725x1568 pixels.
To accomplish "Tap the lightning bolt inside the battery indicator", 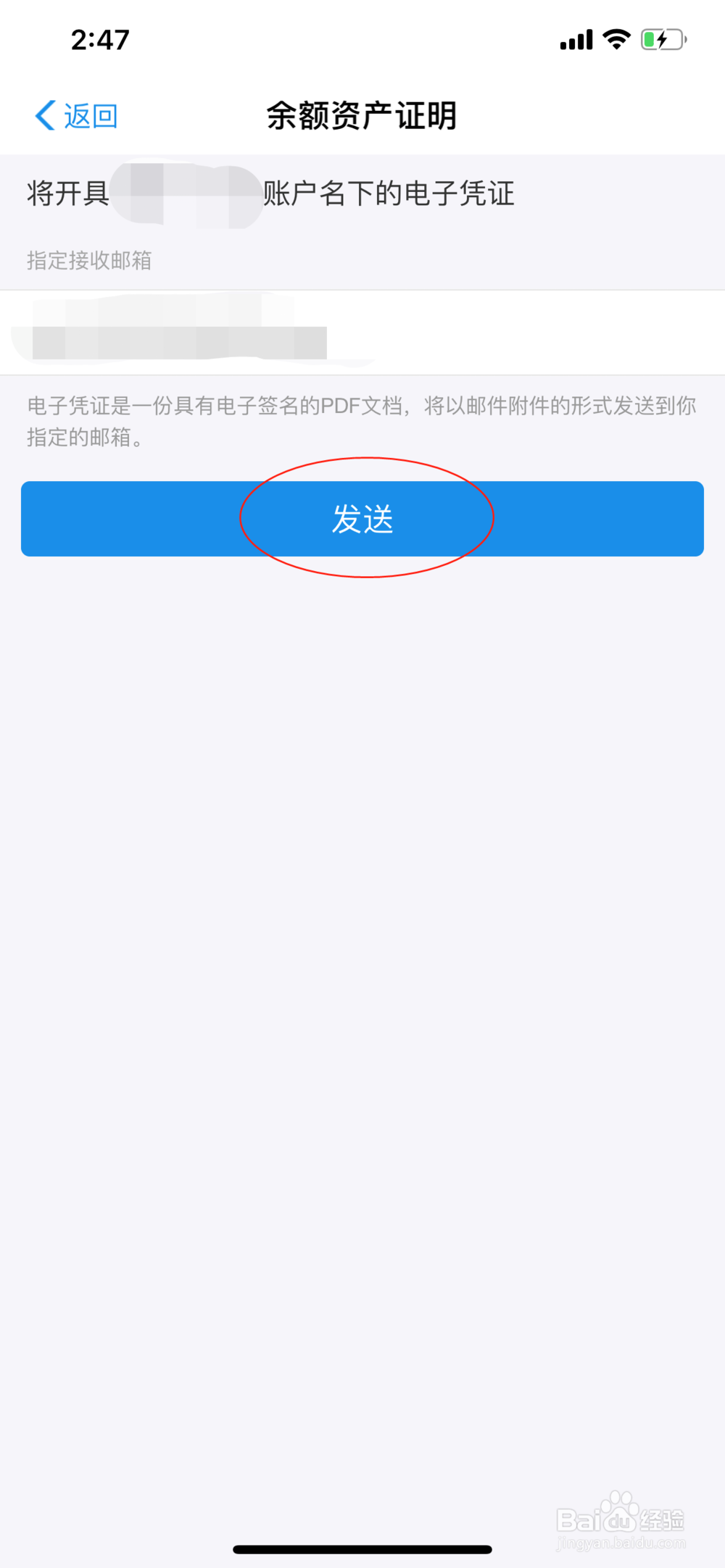I will click(661, 40).
